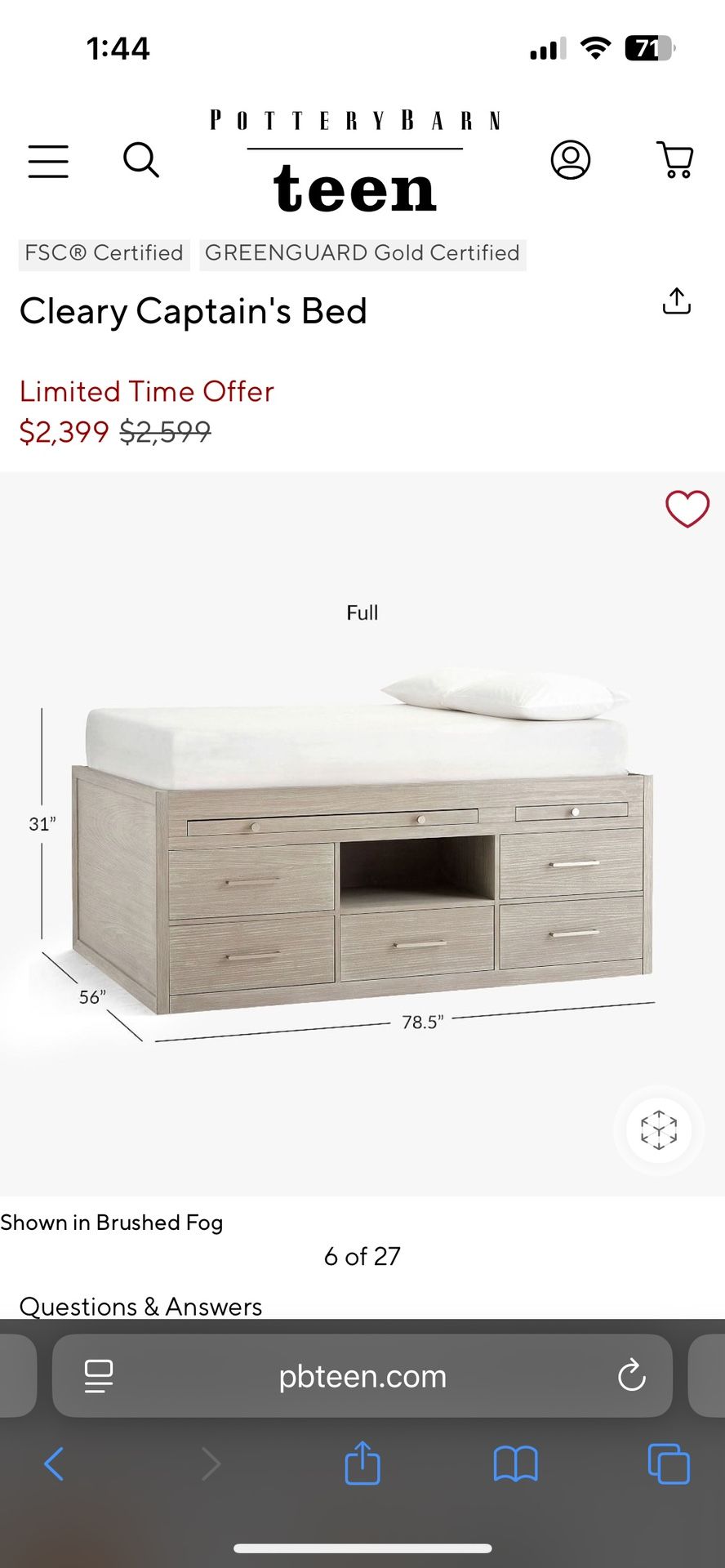Launch the 3D product viewer on the image
The width and height of the screenshot is (725, 1568).
(658, 1129)
